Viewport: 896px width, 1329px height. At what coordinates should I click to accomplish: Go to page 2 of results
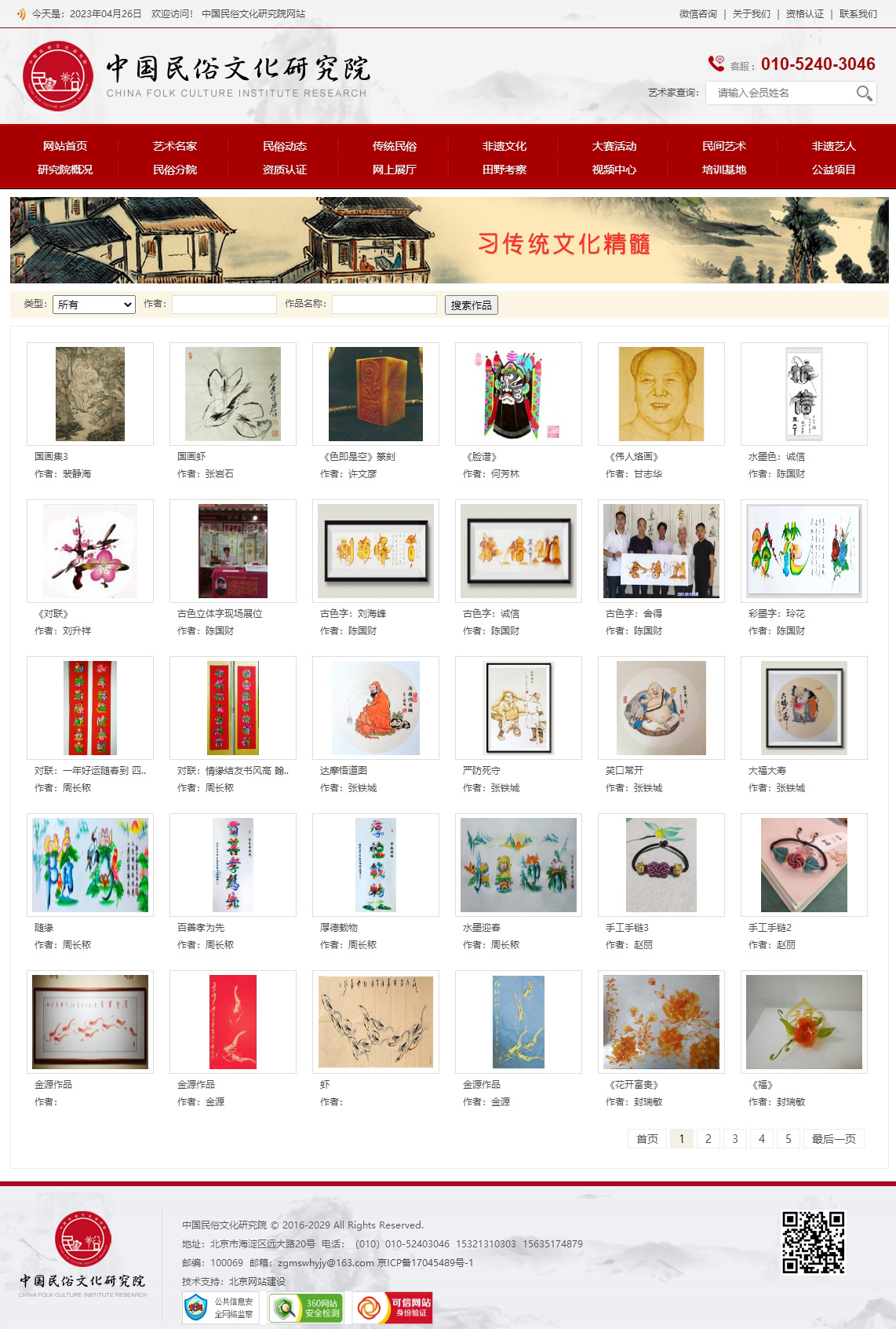coord(708,1138)
